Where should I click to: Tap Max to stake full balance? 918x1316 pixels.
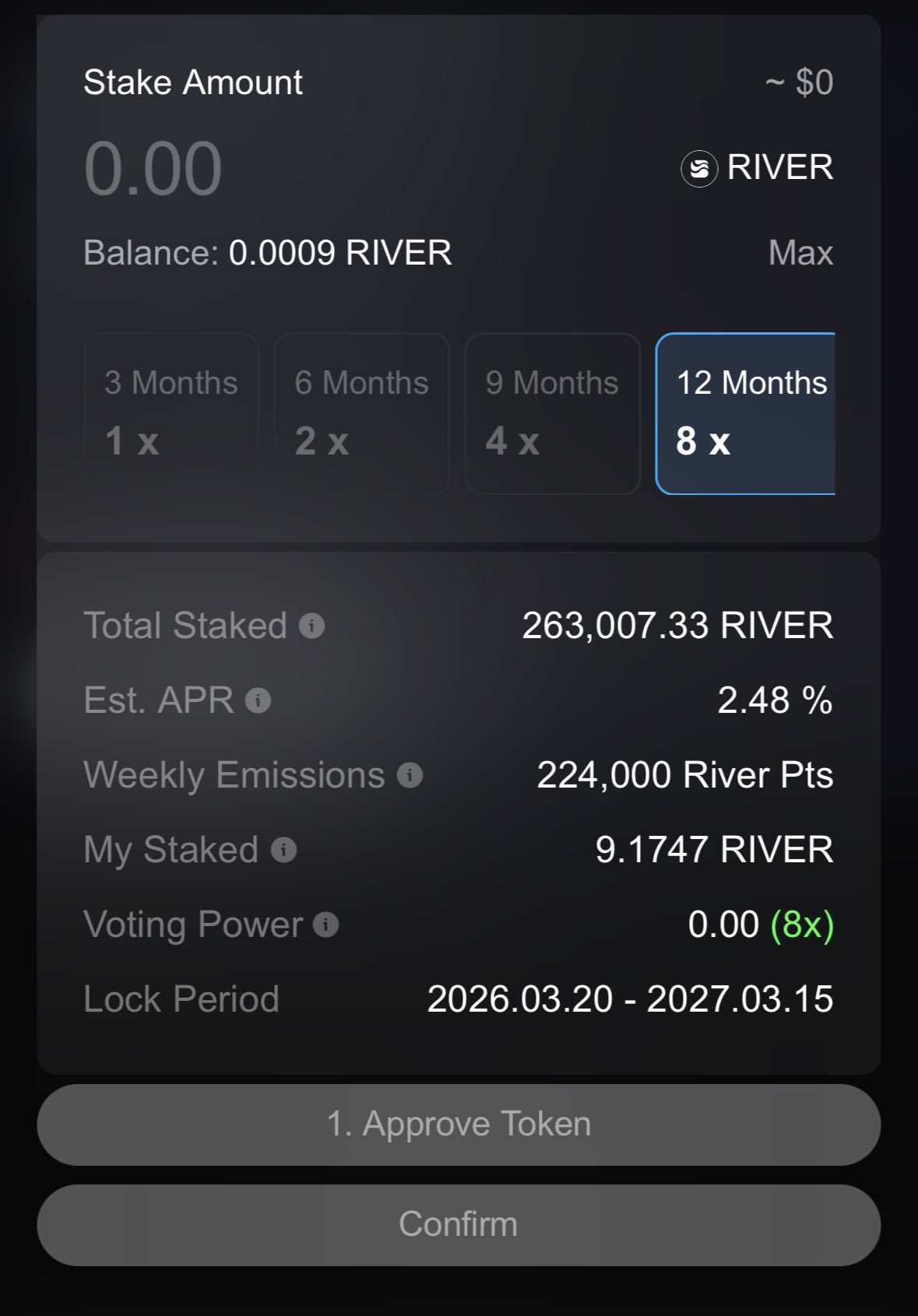click(800, 253)
